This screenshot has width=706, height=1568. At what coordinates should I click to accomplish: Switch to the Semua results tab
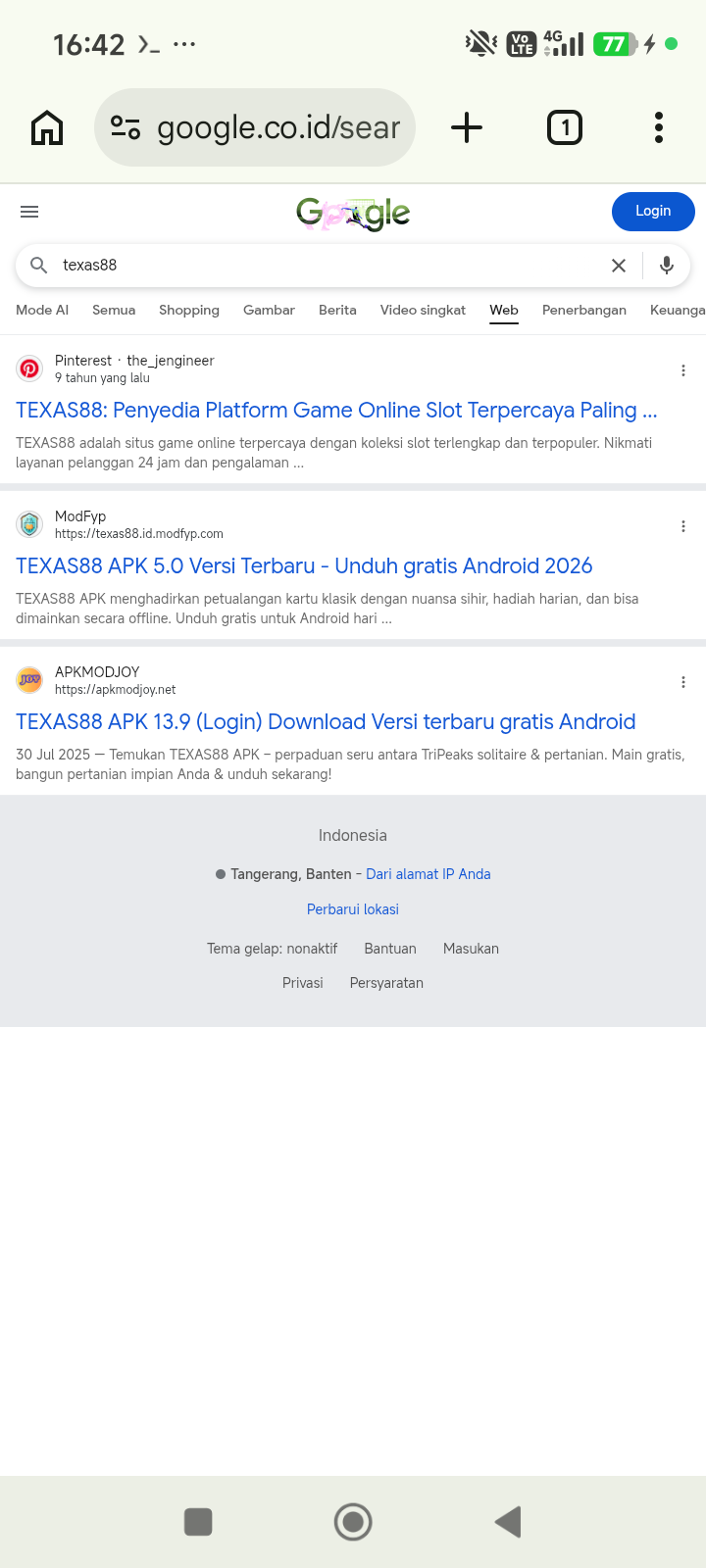click(x=114, y=310)
